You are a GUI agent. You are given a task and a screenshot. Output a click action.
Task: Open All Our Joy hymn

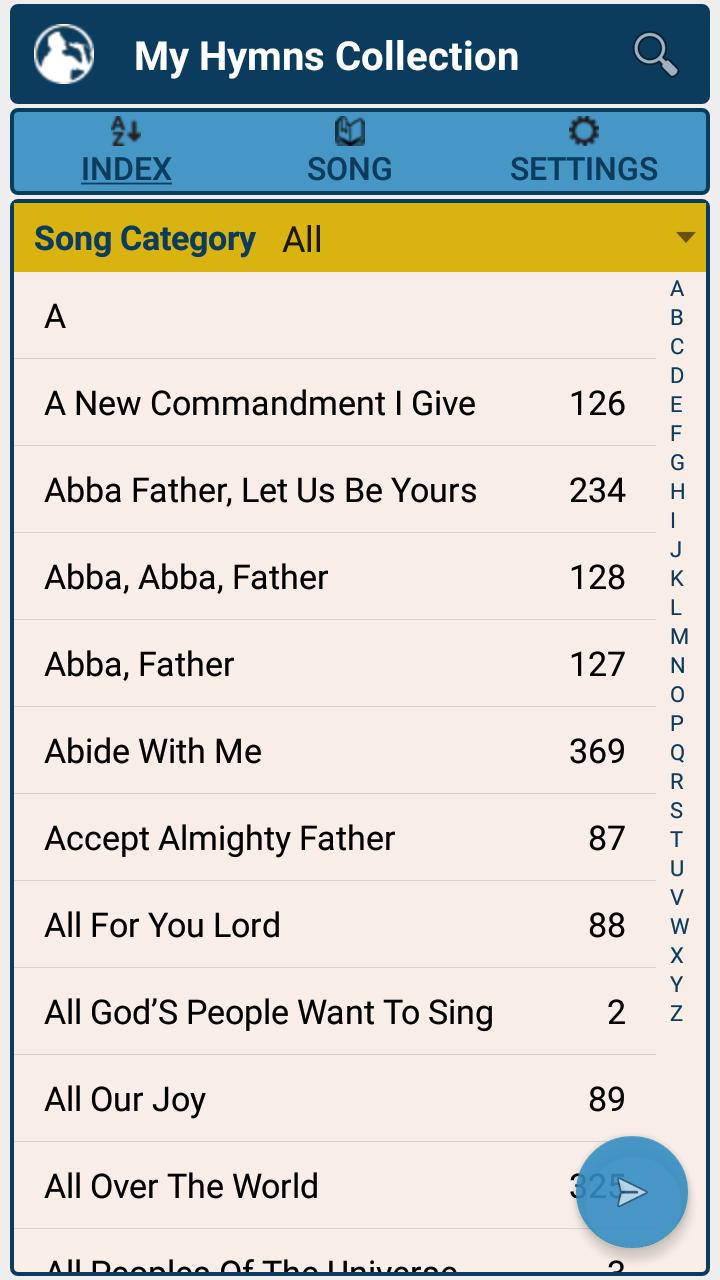click(335, 1099)
